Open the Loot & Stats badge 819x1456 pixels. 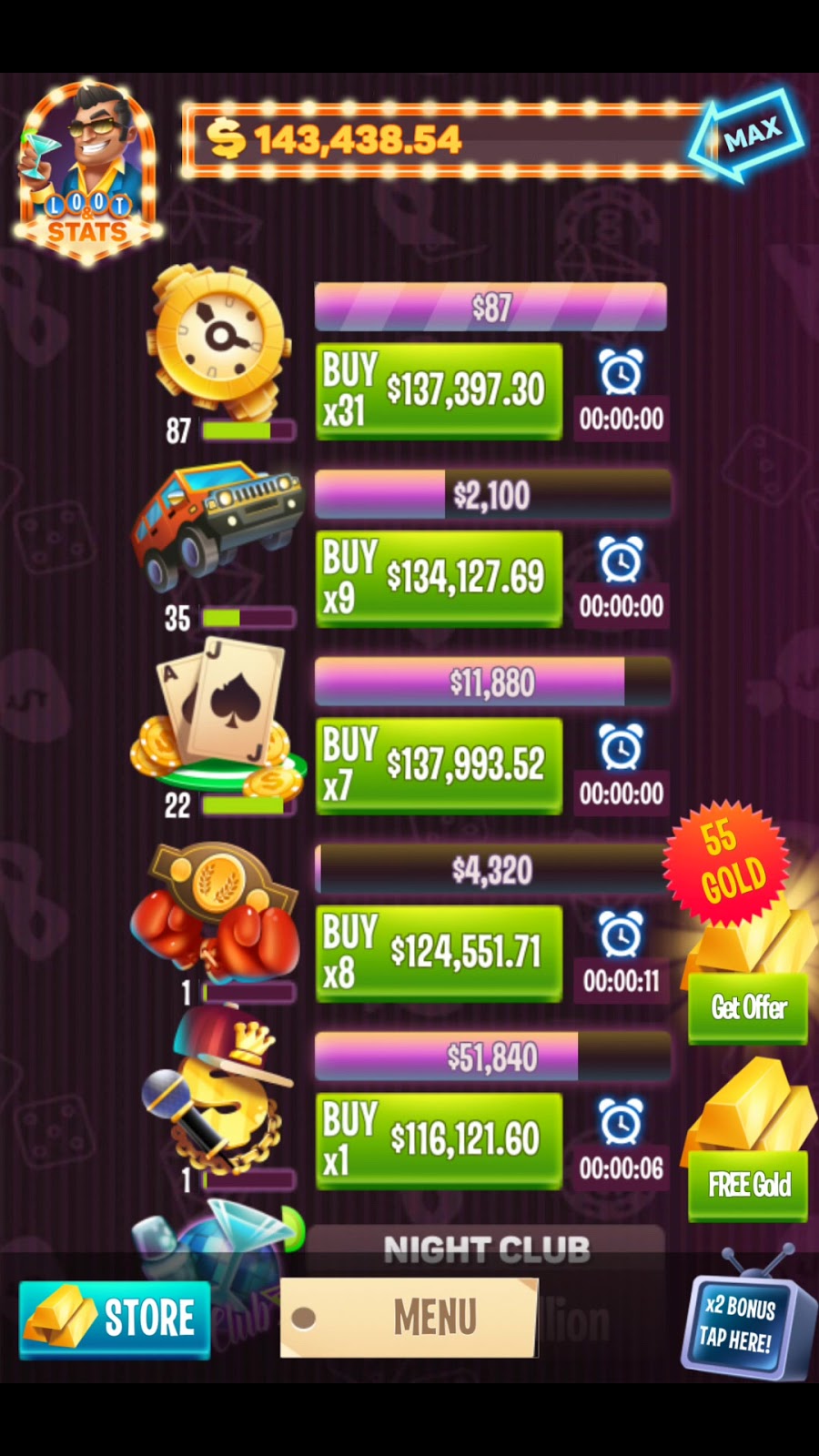(86, 173)
